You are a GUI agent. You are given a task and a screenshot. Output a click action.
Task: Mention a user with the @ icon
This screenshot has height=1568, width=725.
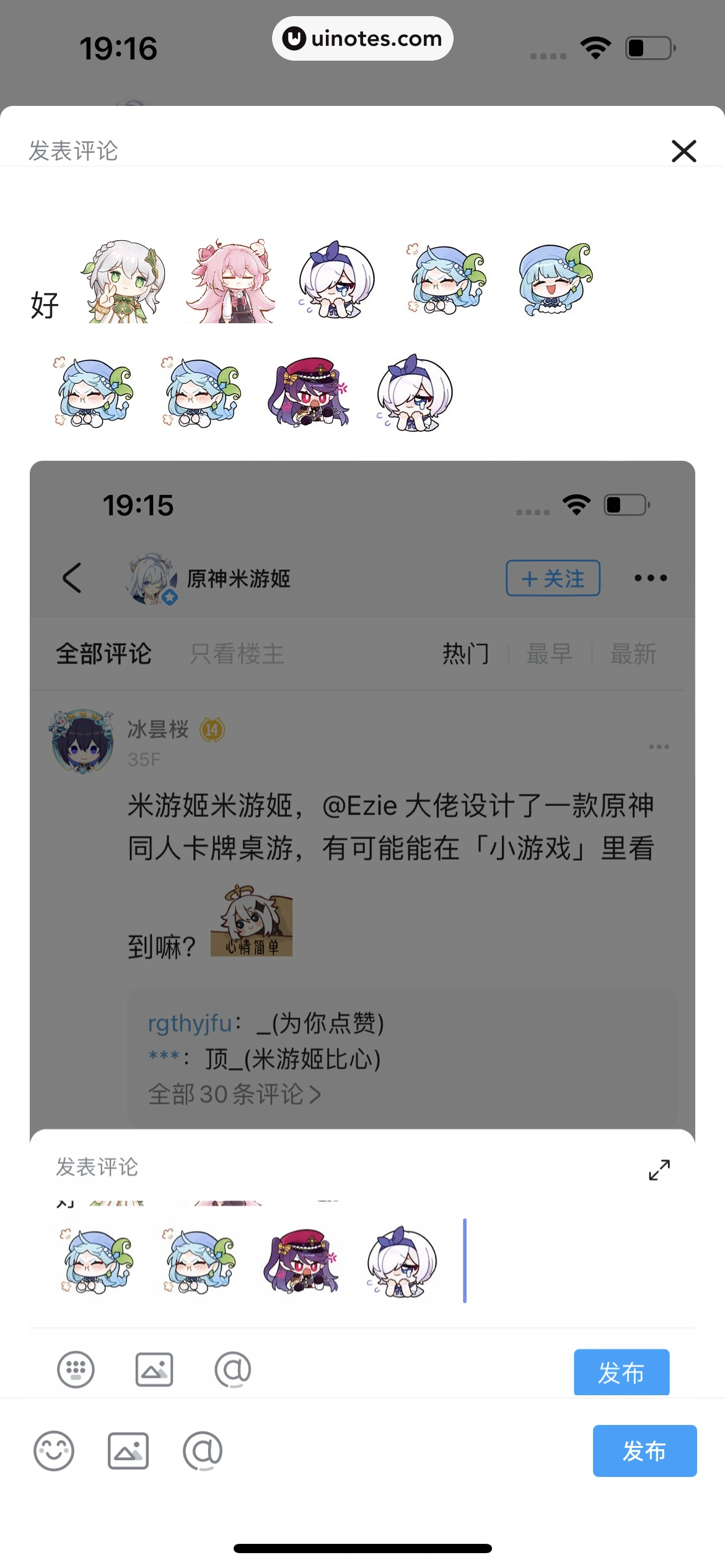[x=203, y=1451]
